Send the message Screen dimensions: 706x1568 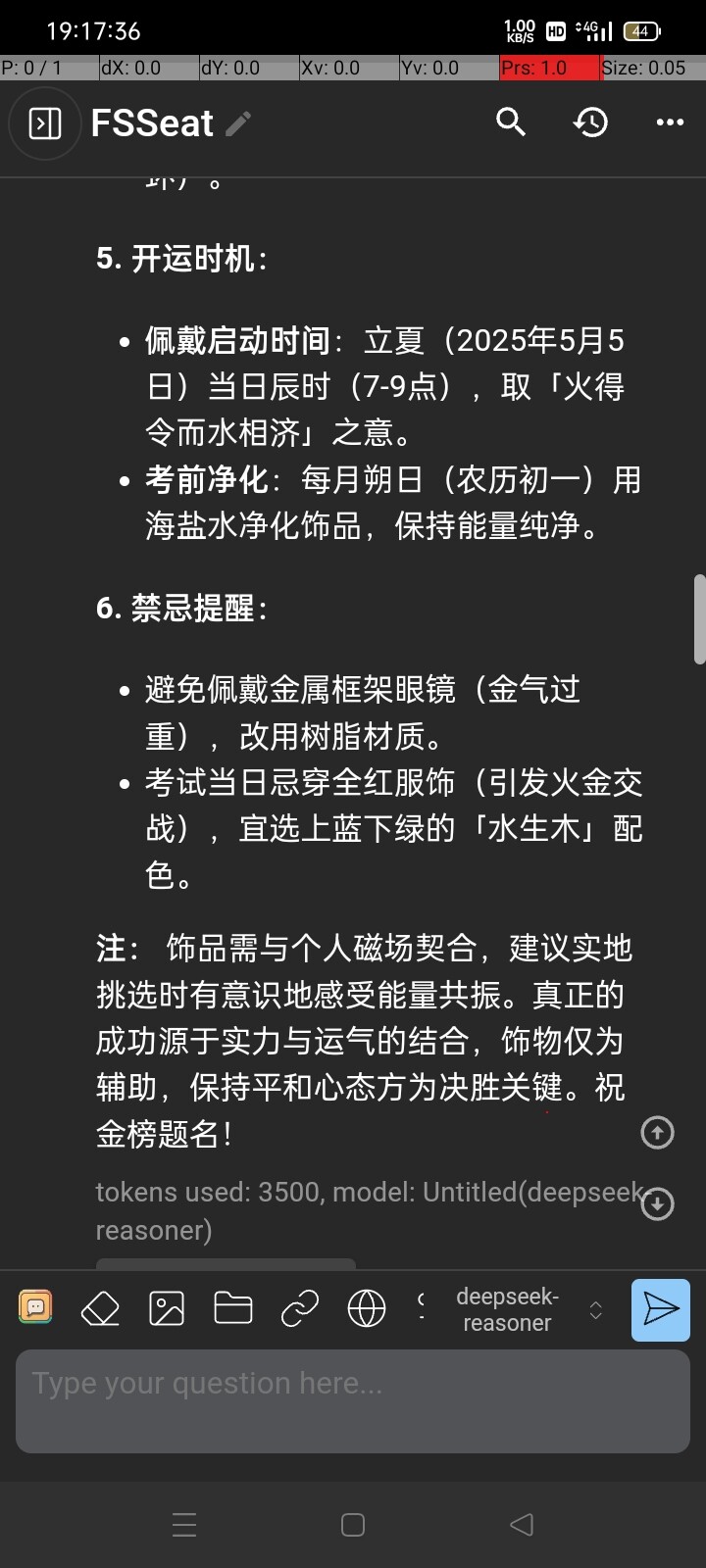coord(661,1309)
